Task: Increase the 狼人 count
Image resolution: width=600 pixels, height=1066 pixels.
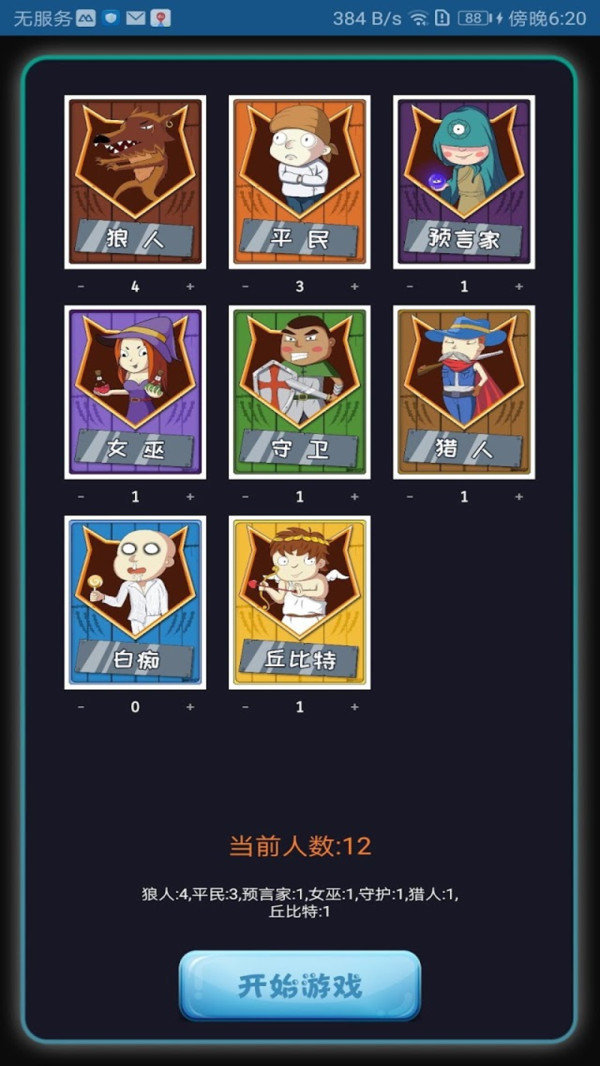Action: pyautogui.click(x=190, y=286)
